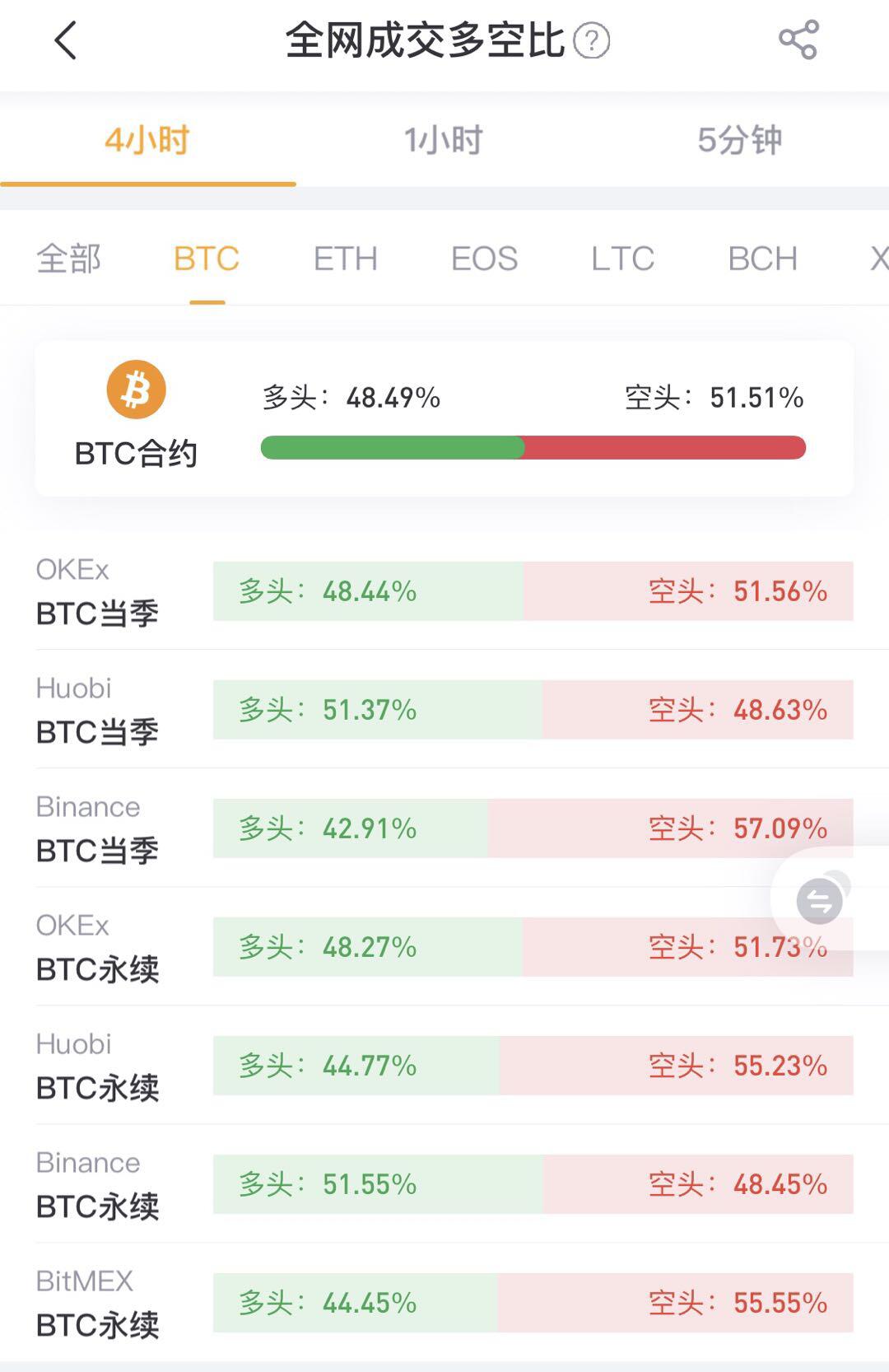Select the 全部 filter to show all coins
This screenshot has height=1372, width=889.
point(67,259)
